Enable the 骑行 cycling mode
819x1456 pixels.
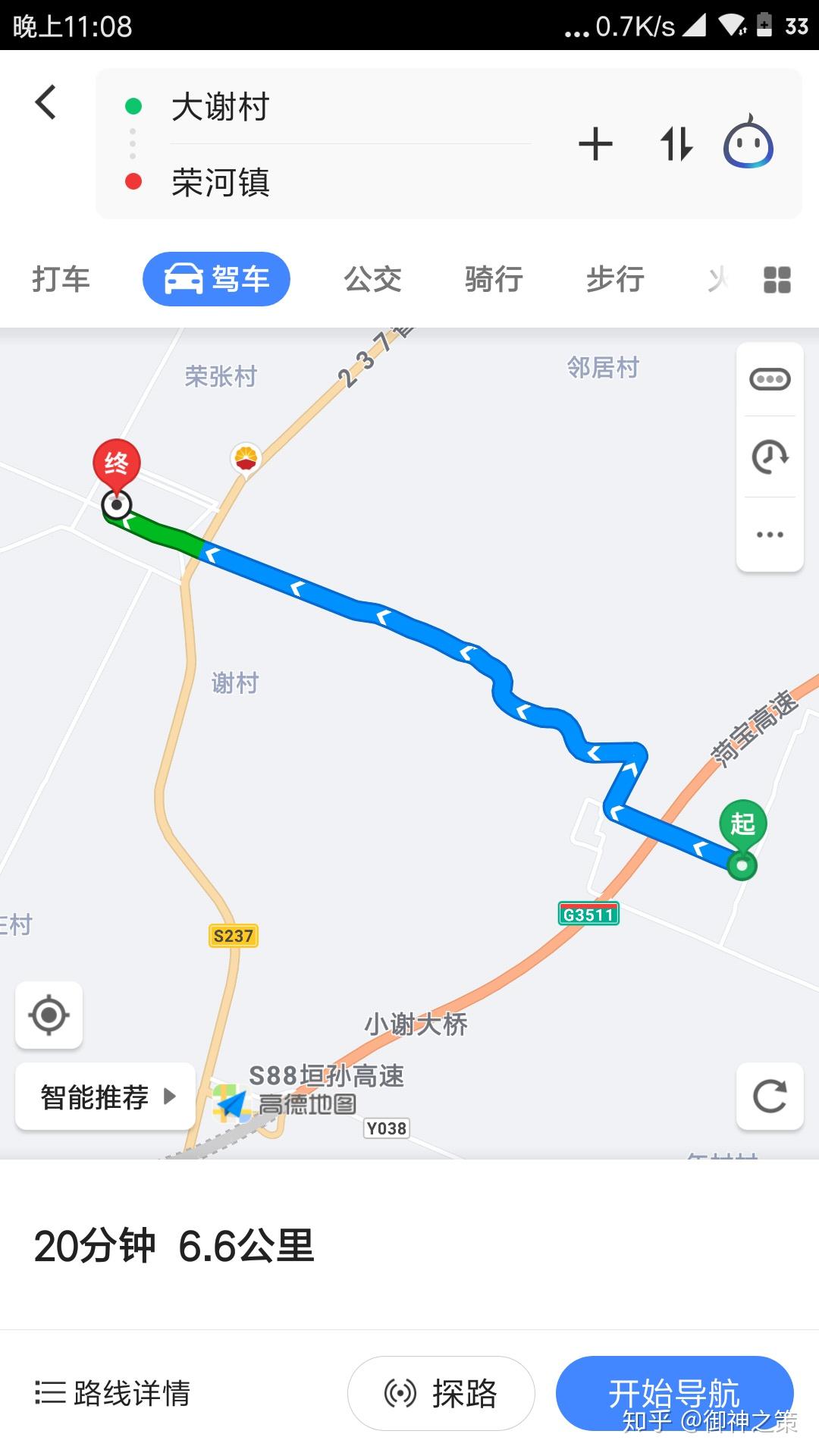(492, 278)
